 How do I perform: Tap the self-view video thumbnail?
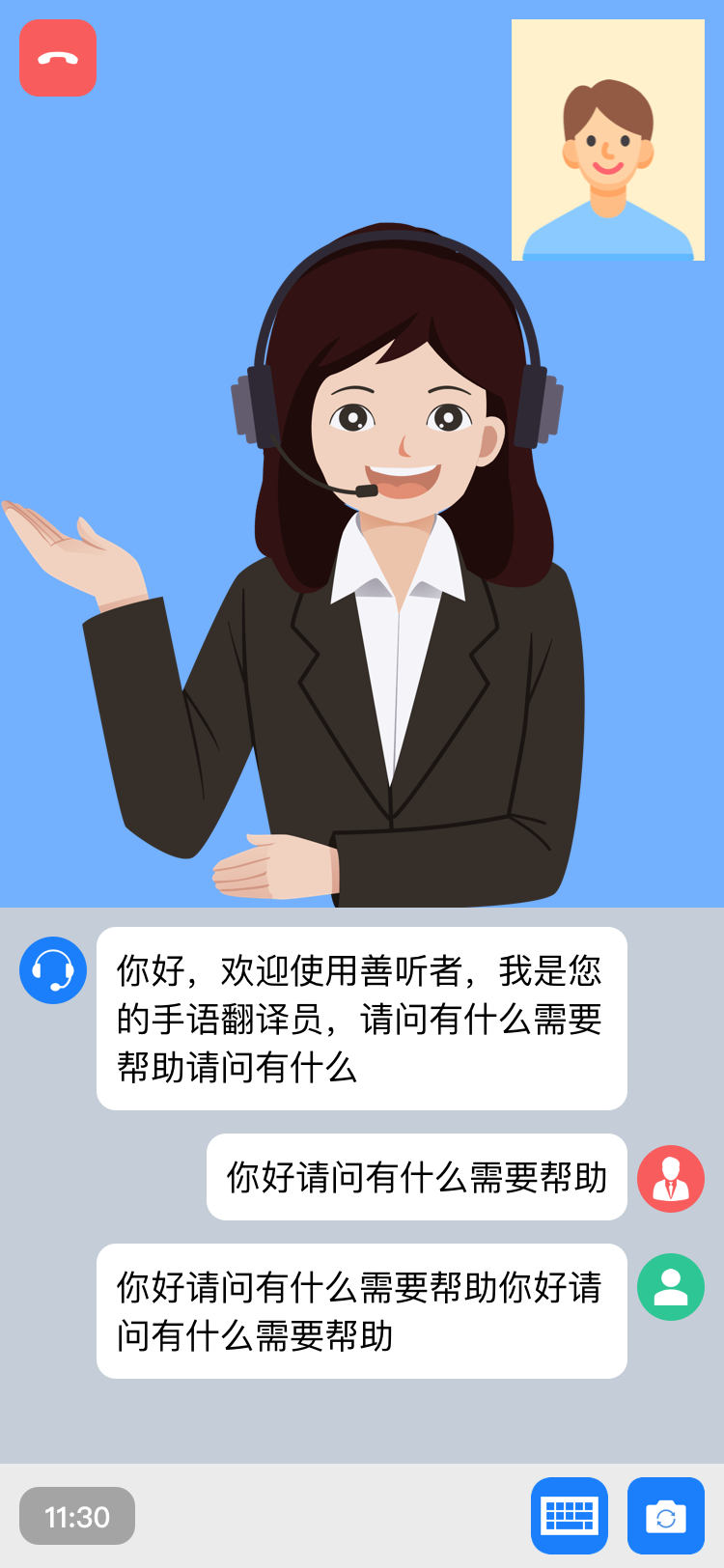point(608,140)
